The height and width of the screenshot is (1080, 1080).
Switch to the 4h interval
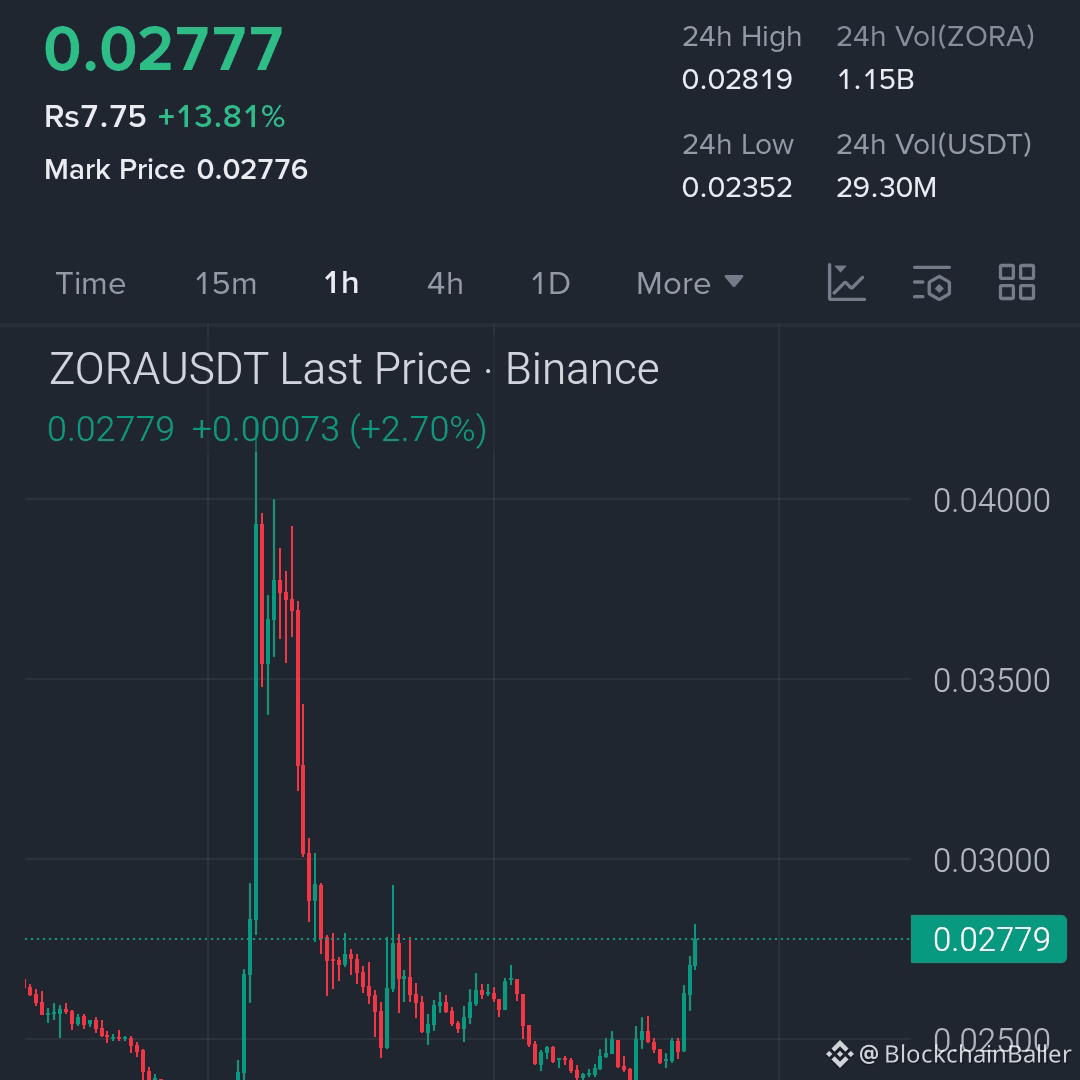tap(445, 283)
